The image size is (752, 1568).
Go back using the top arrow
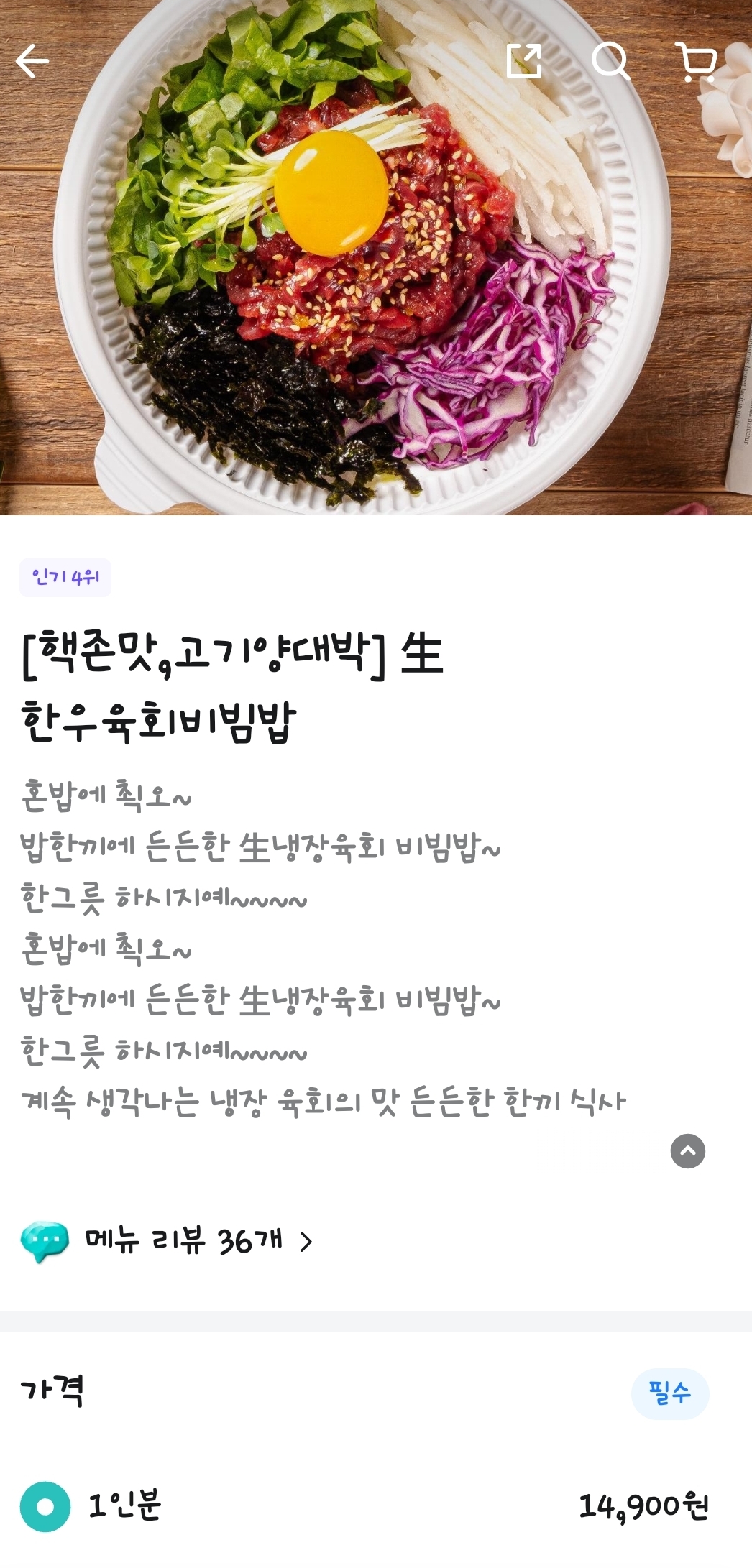(x=32, y=61)
